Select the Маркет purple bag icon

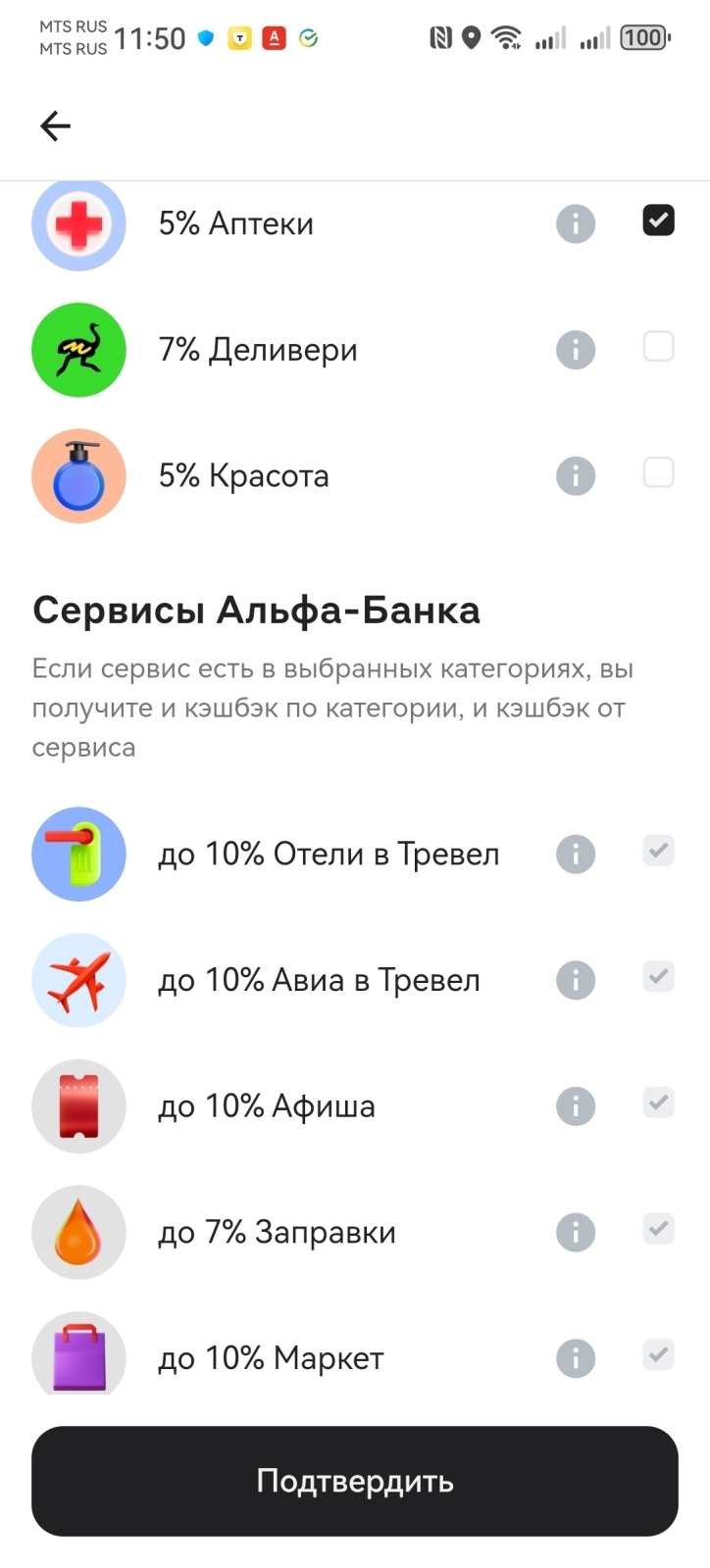[78, 1357]
